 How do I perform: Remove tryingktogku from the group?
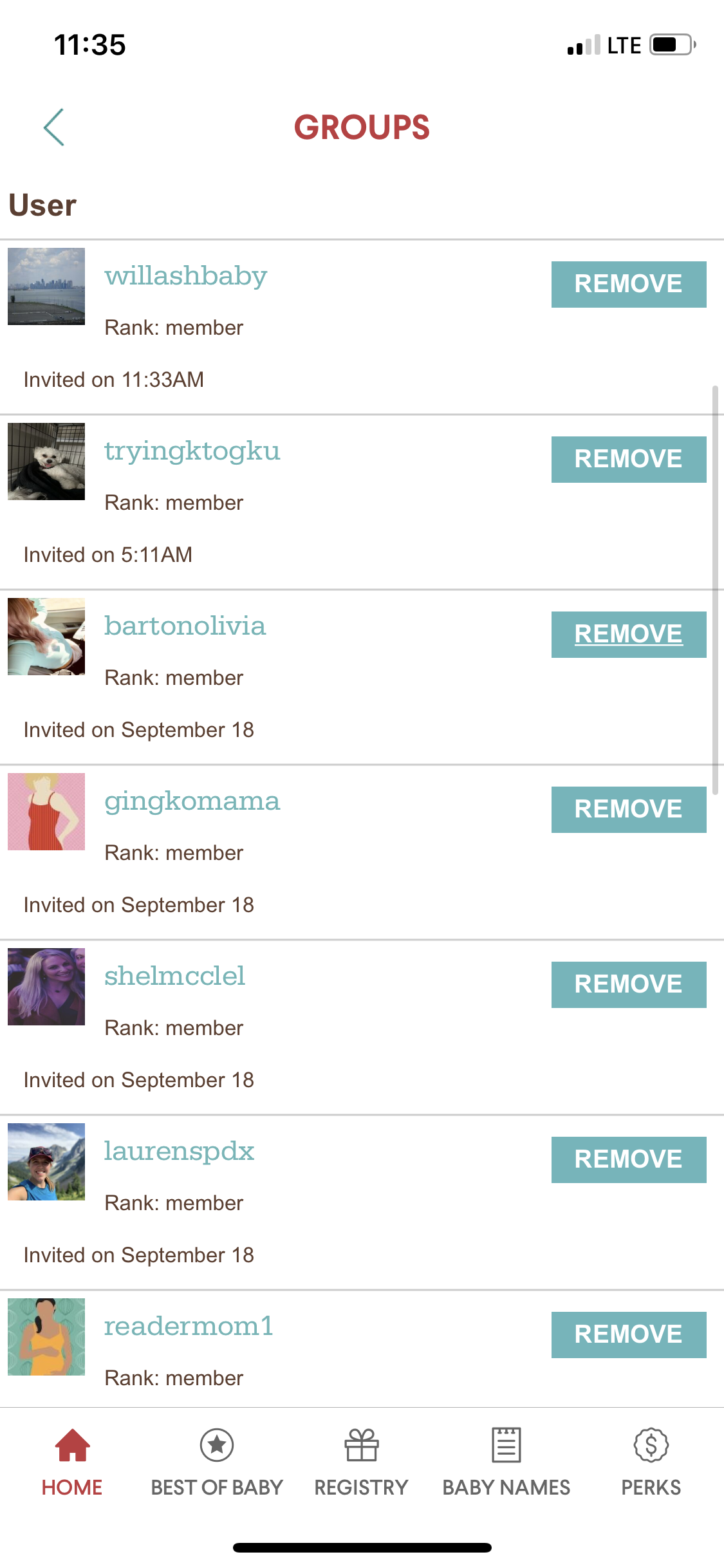pyautogui.click(x=628, y=459)
